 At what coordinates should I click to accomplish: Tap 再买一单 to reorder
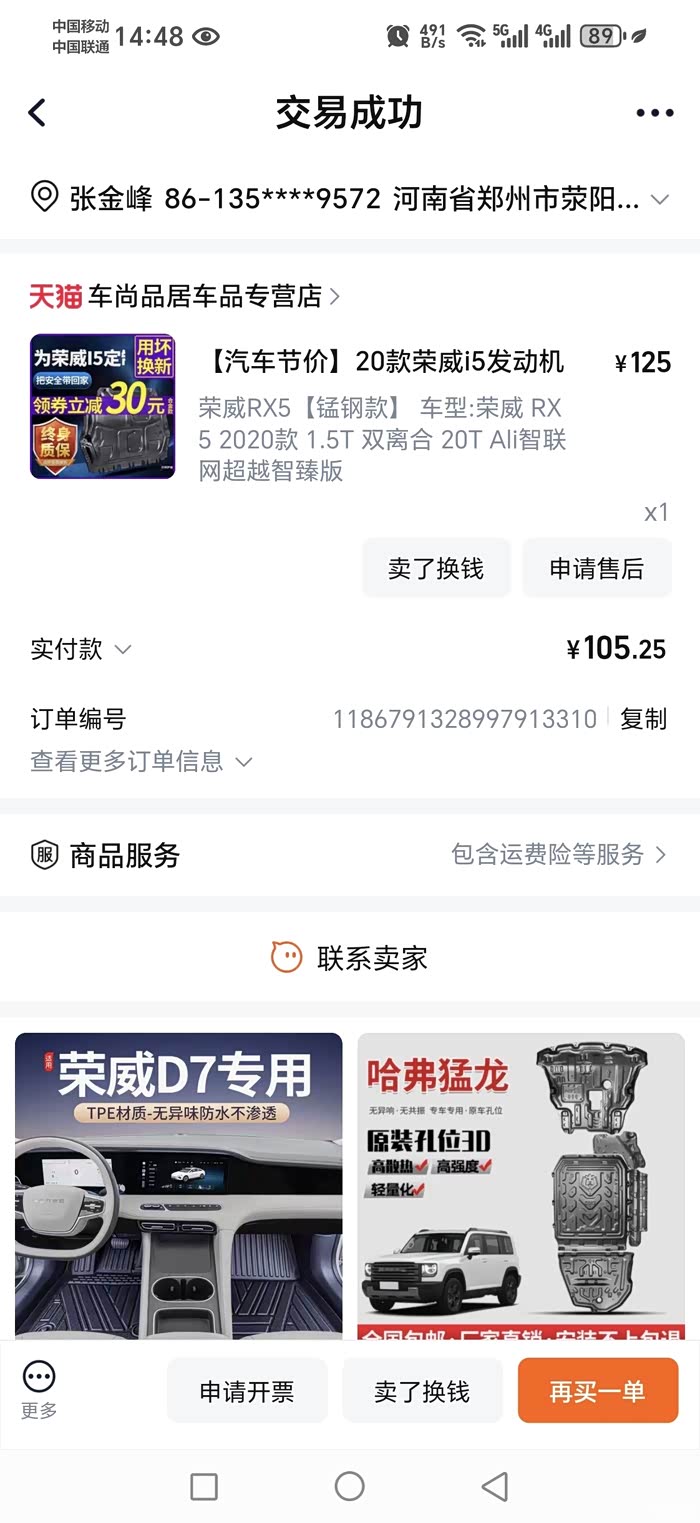[x=597, y=1391]
